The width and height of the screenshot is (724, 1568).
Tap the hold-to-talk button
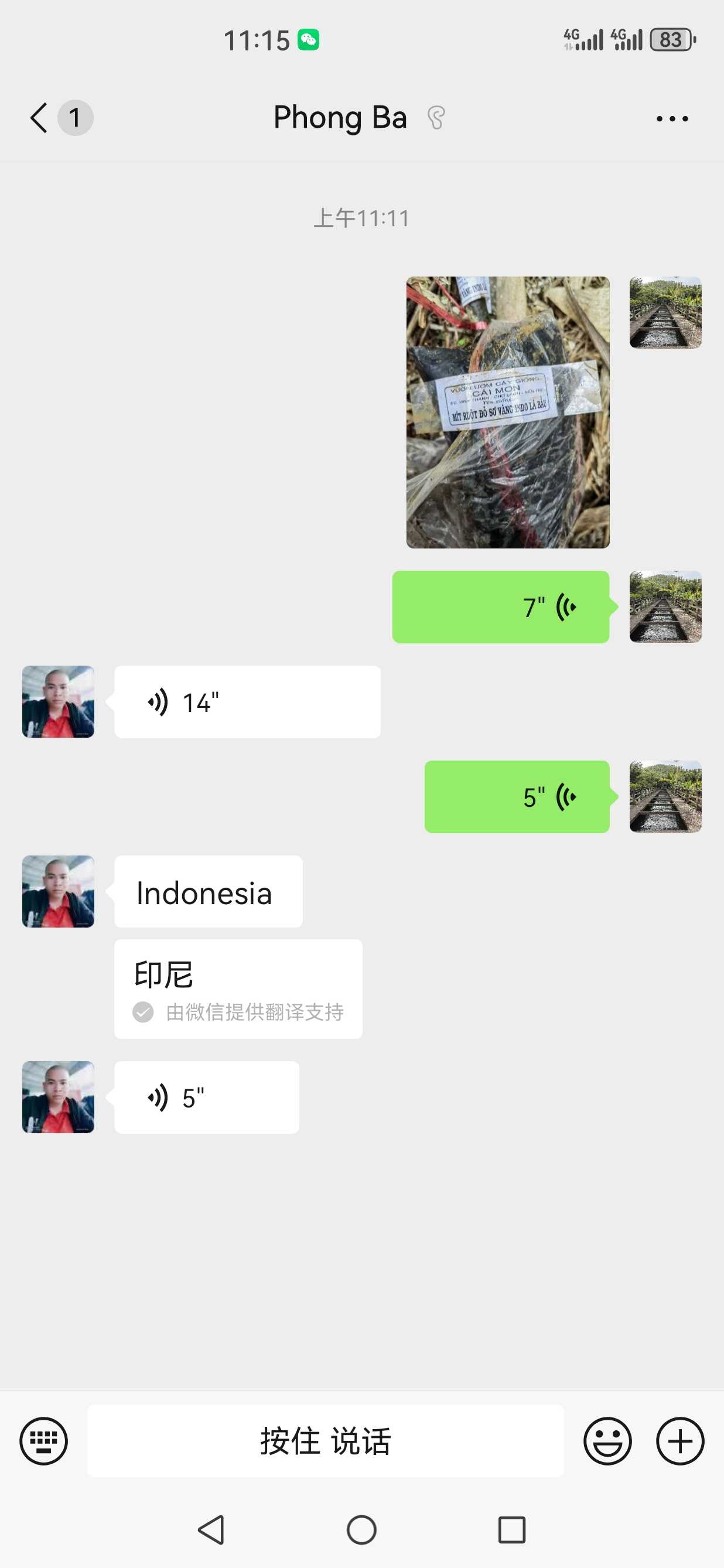point(326,1441)
